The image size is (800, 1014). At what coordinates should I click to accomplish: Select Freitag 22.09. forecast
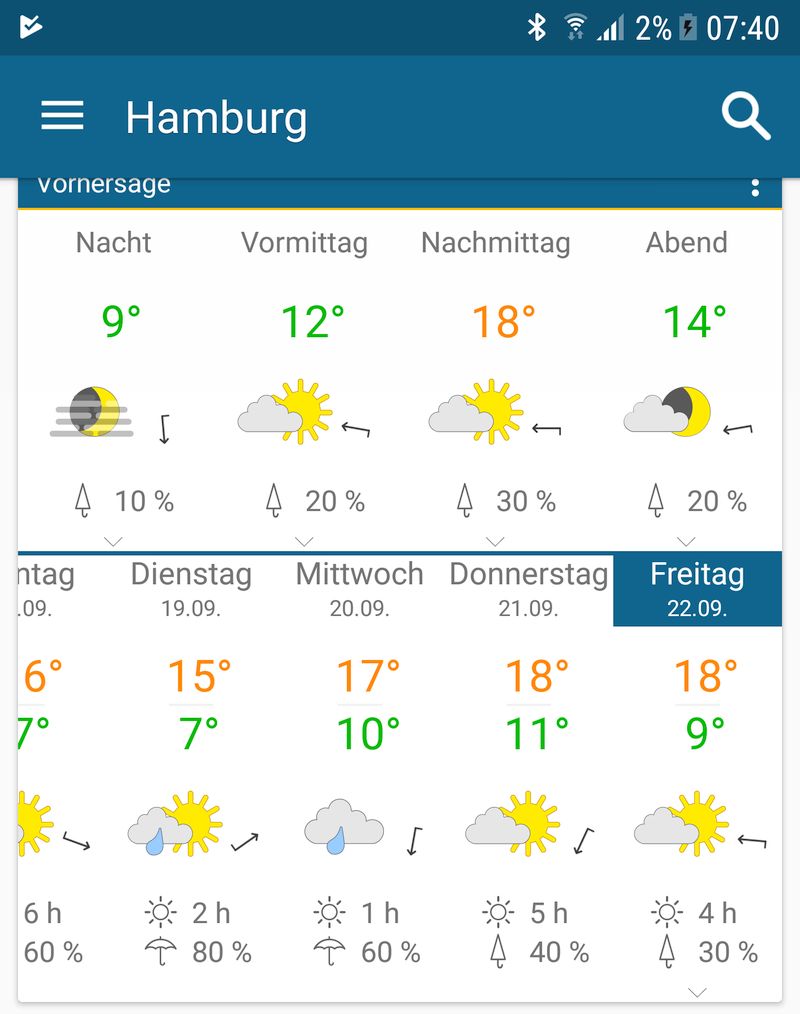click(x=697, y=589)
